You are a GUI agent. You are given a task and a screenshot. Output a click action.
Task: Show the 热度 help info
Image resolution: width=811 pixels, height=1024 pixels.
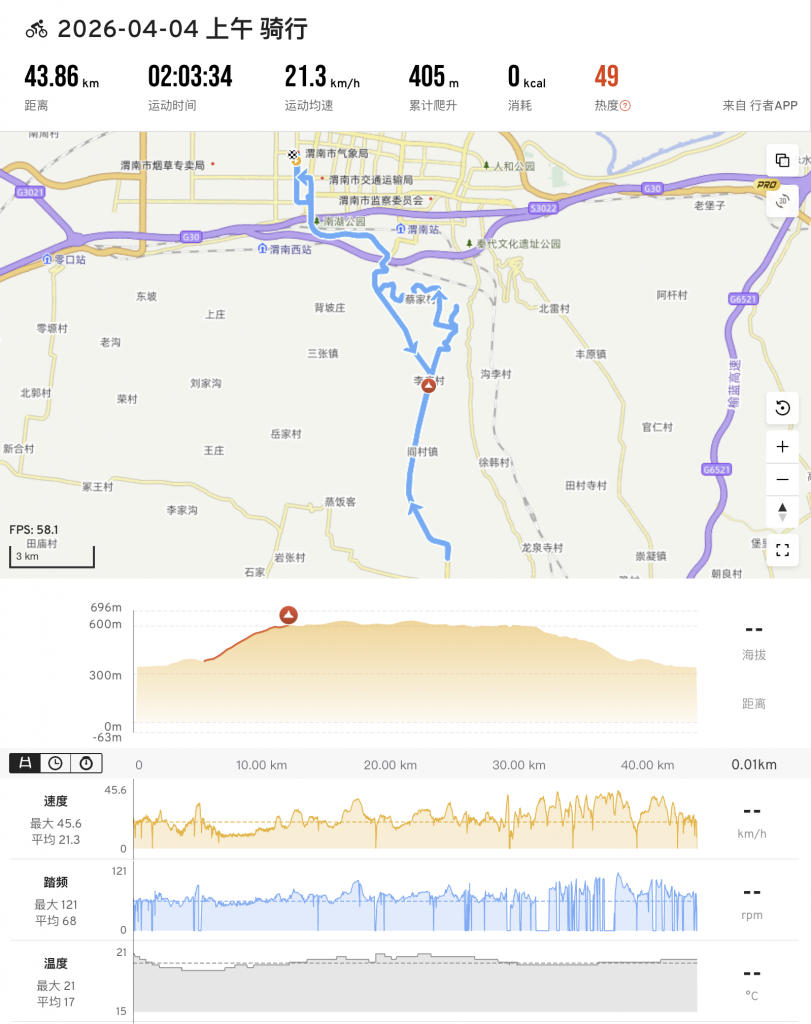[625, 105]
